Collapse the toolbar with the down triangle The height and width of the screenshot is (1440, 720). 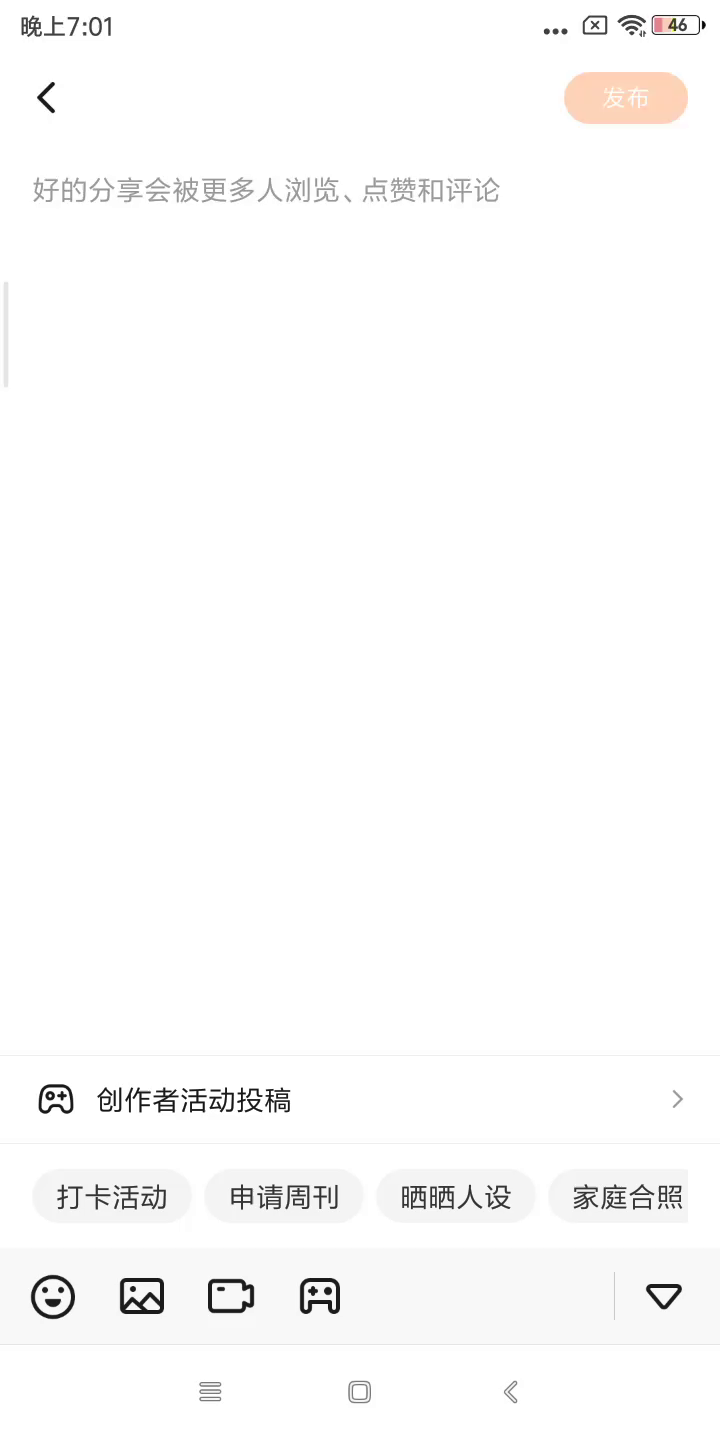coord(664,1297)
